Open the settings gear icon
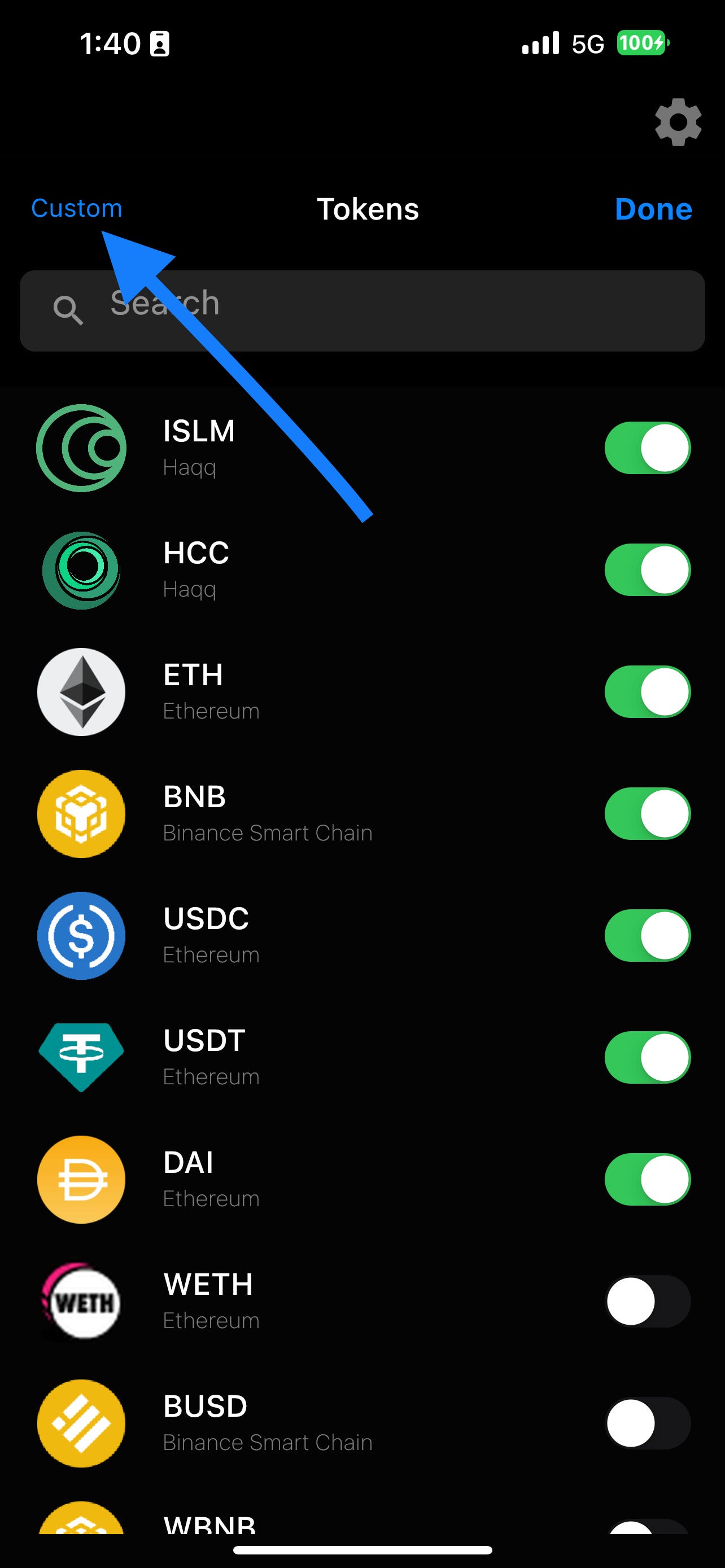 678,122
